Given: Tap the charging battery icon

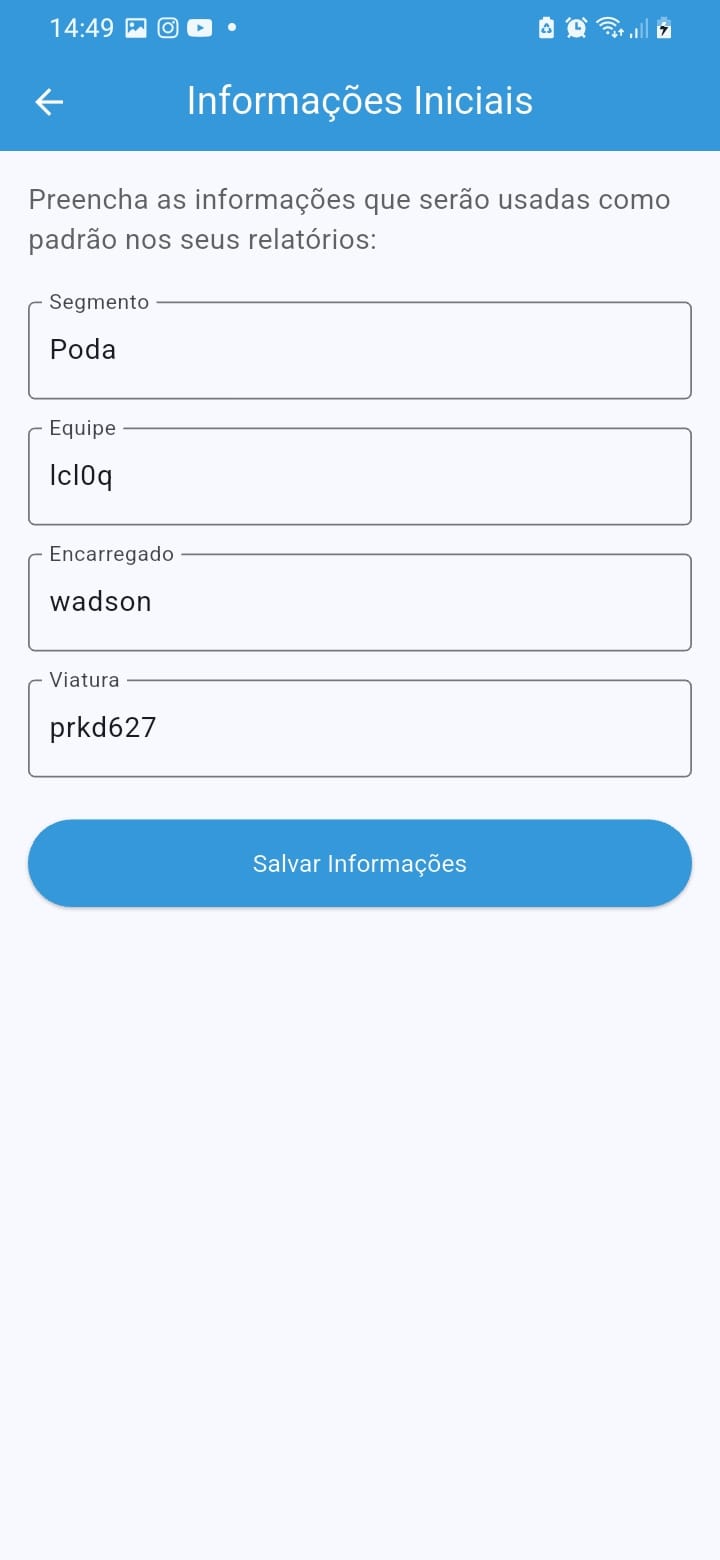Looking at the screenshot, I should point(663,28).
